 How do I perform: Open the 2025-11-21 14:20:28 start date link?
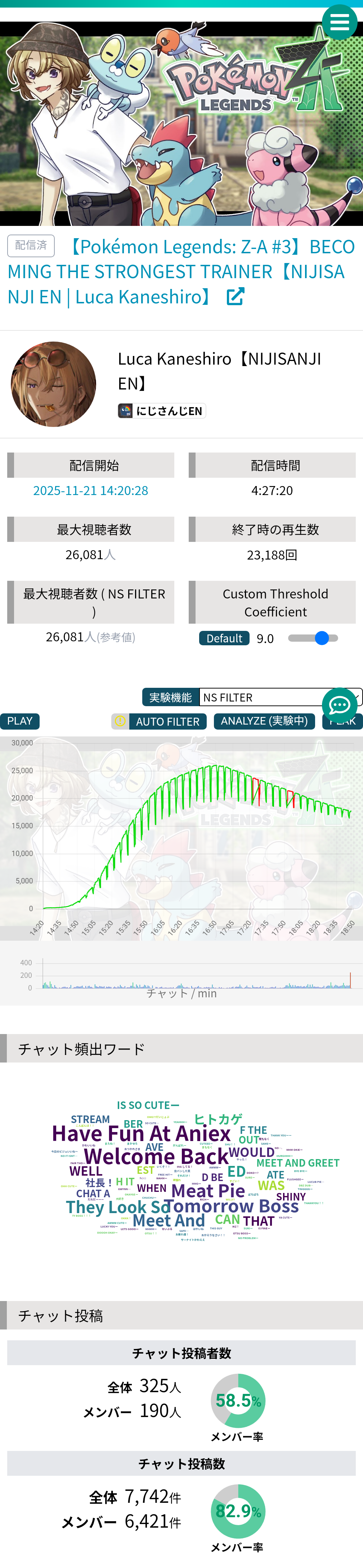coord(91,491)
